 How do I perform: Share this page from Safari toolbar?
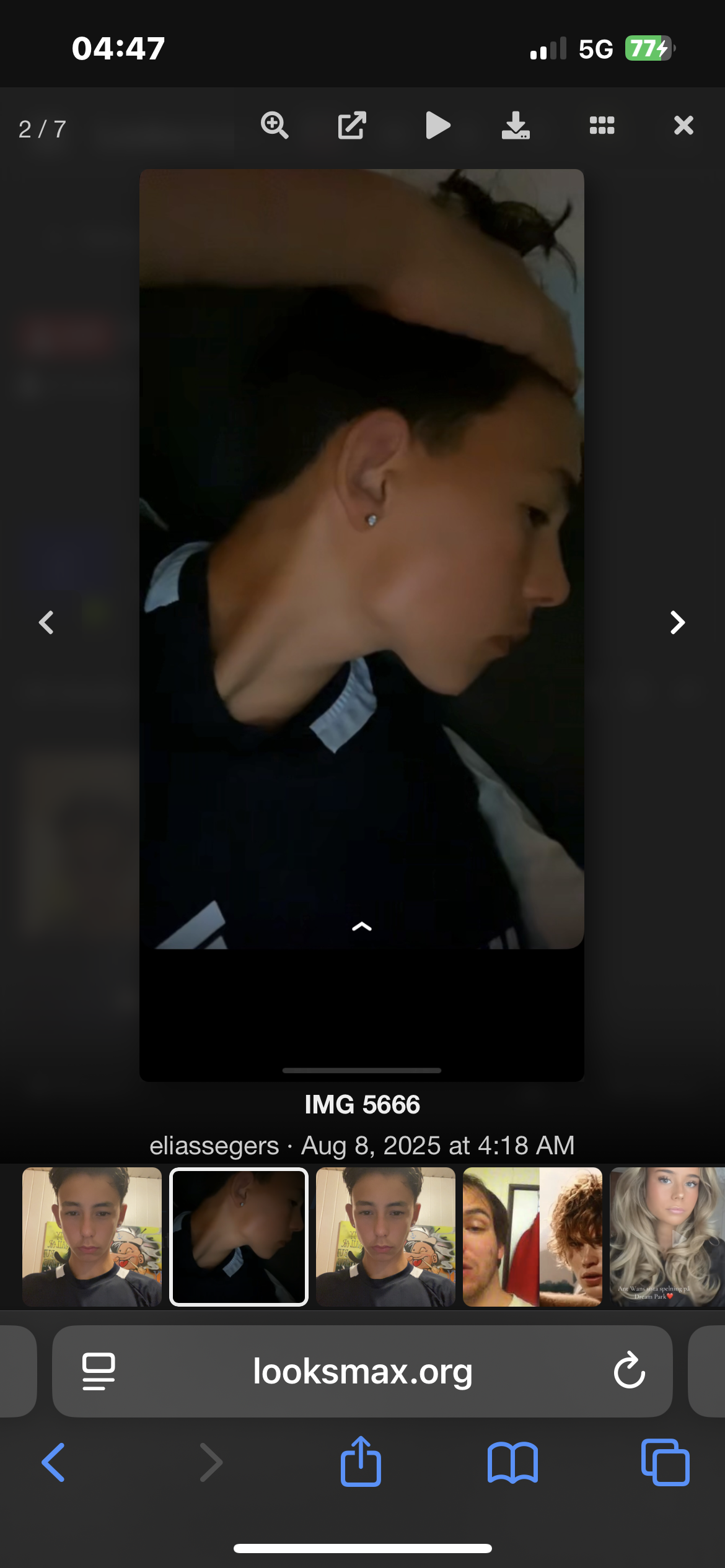click(x=361, y=1461)
